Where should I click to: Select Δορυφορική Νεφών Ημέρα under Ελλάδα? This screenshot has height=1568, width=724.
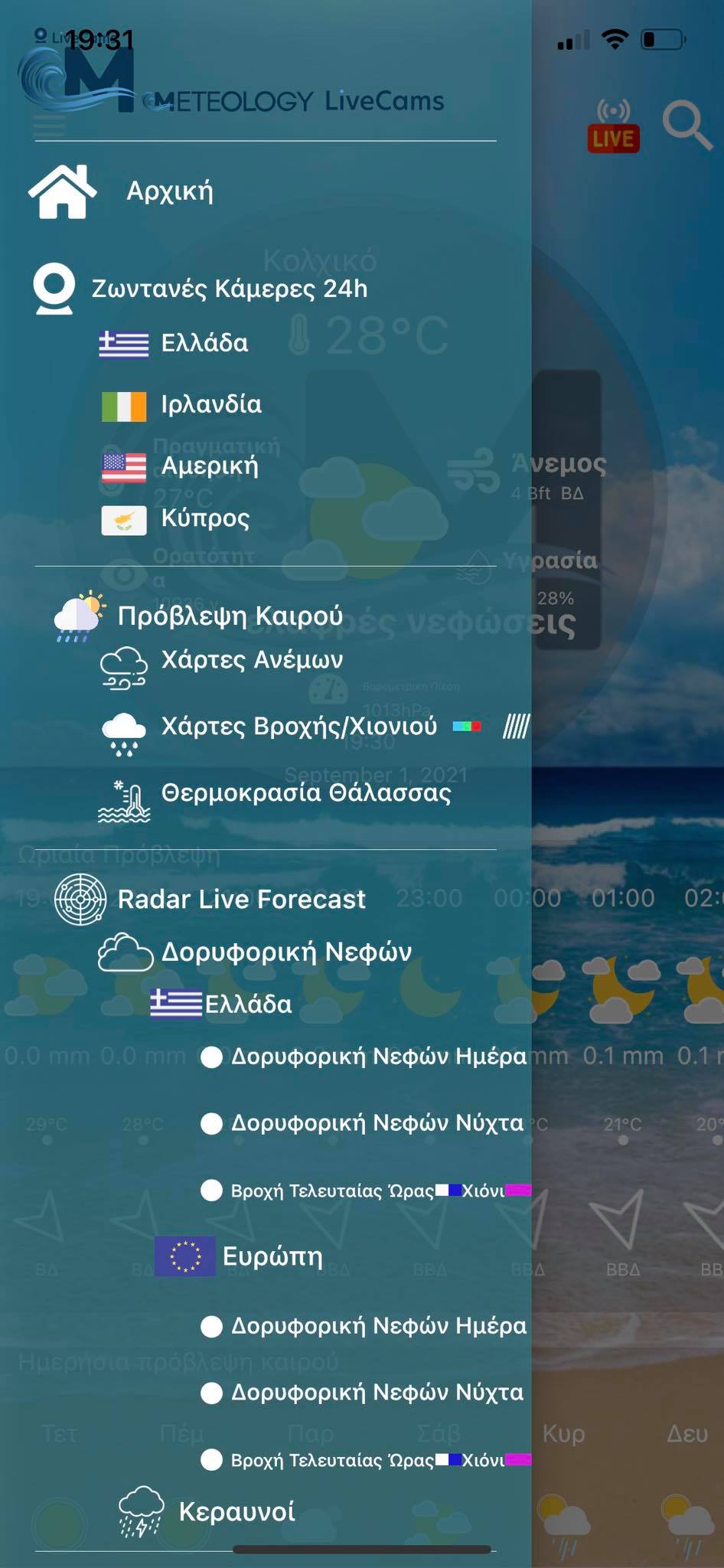coord(378,1057)
